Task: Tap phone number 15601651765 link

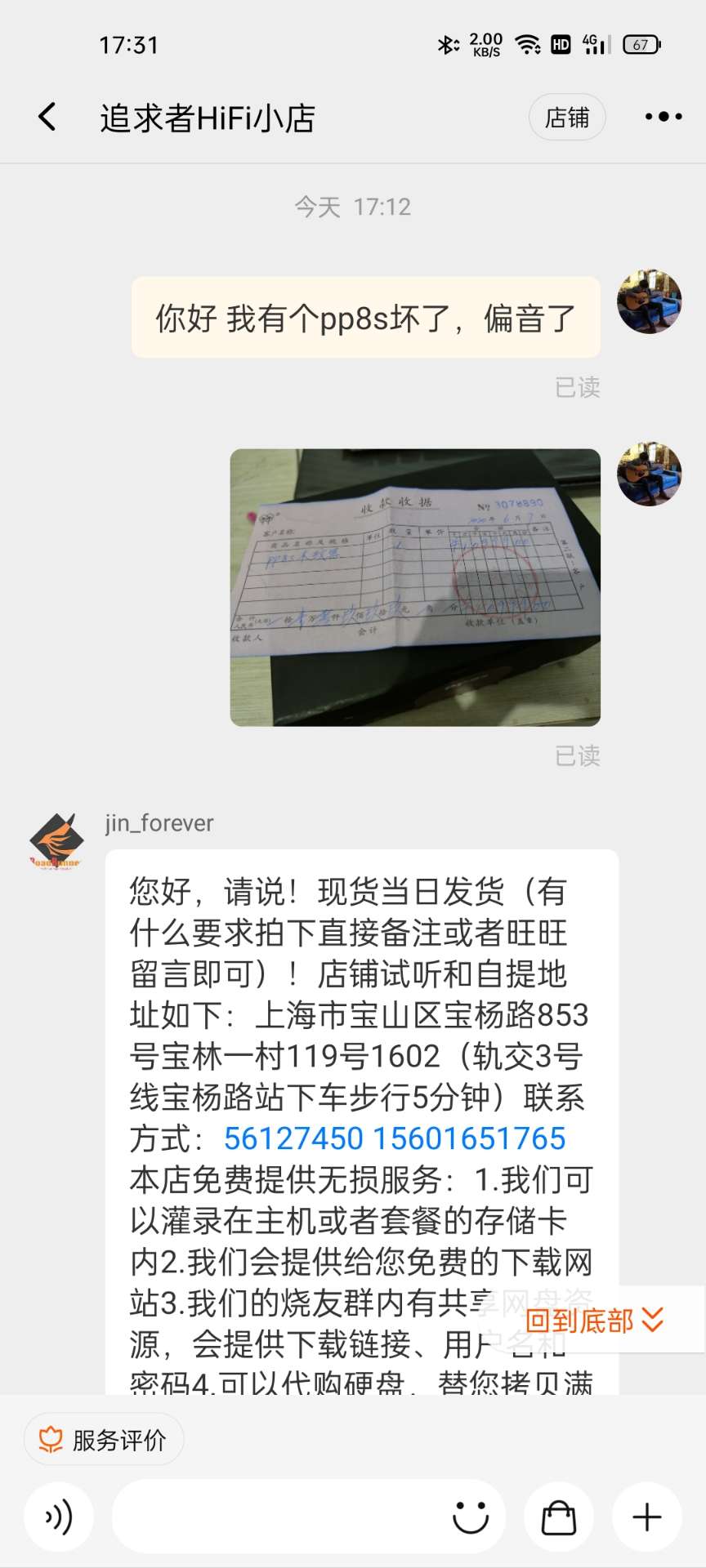Action: tap(470, 1138)
